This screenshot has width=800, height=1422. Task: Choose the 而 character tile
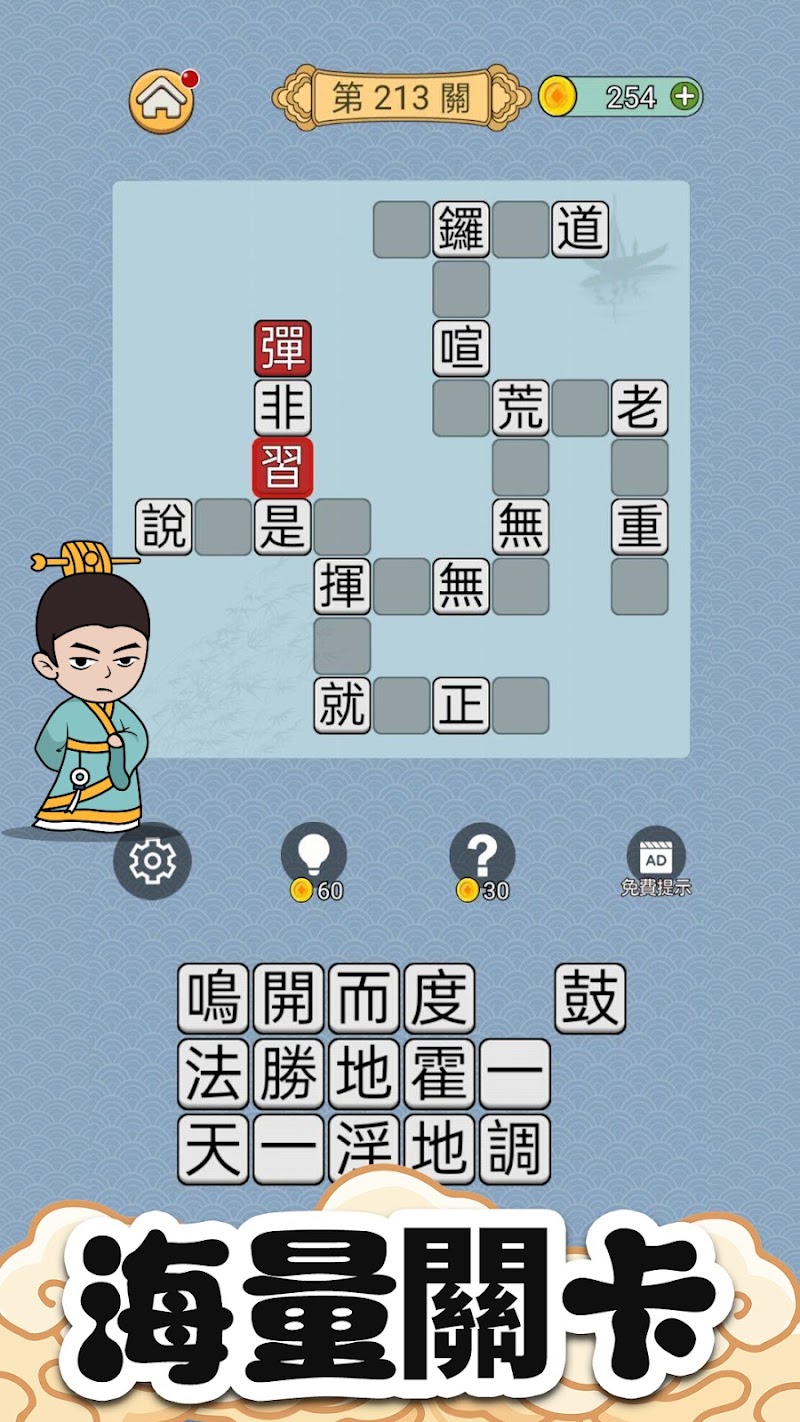click(364, 998)
